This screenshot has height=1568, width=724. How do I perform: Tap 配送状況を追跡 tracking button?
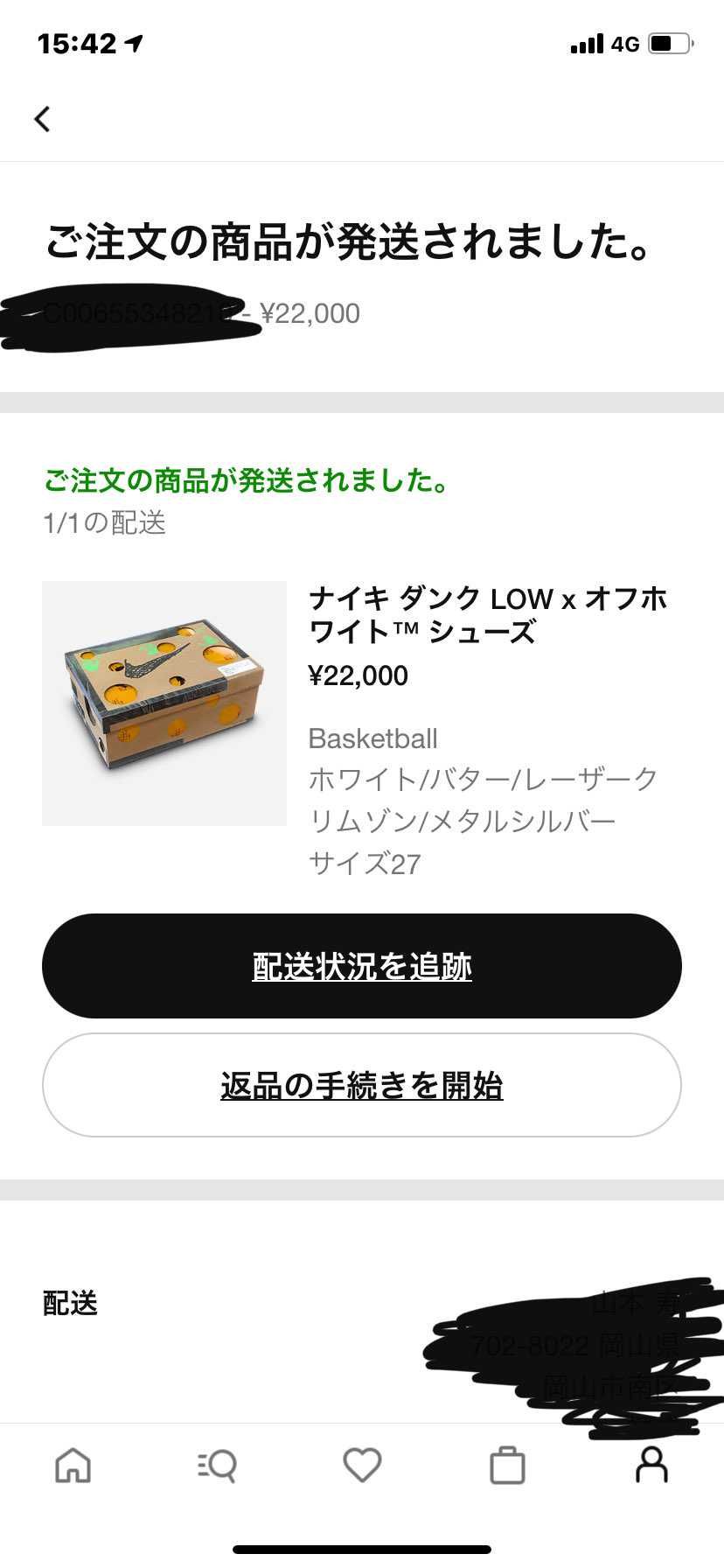coord(362,967)
